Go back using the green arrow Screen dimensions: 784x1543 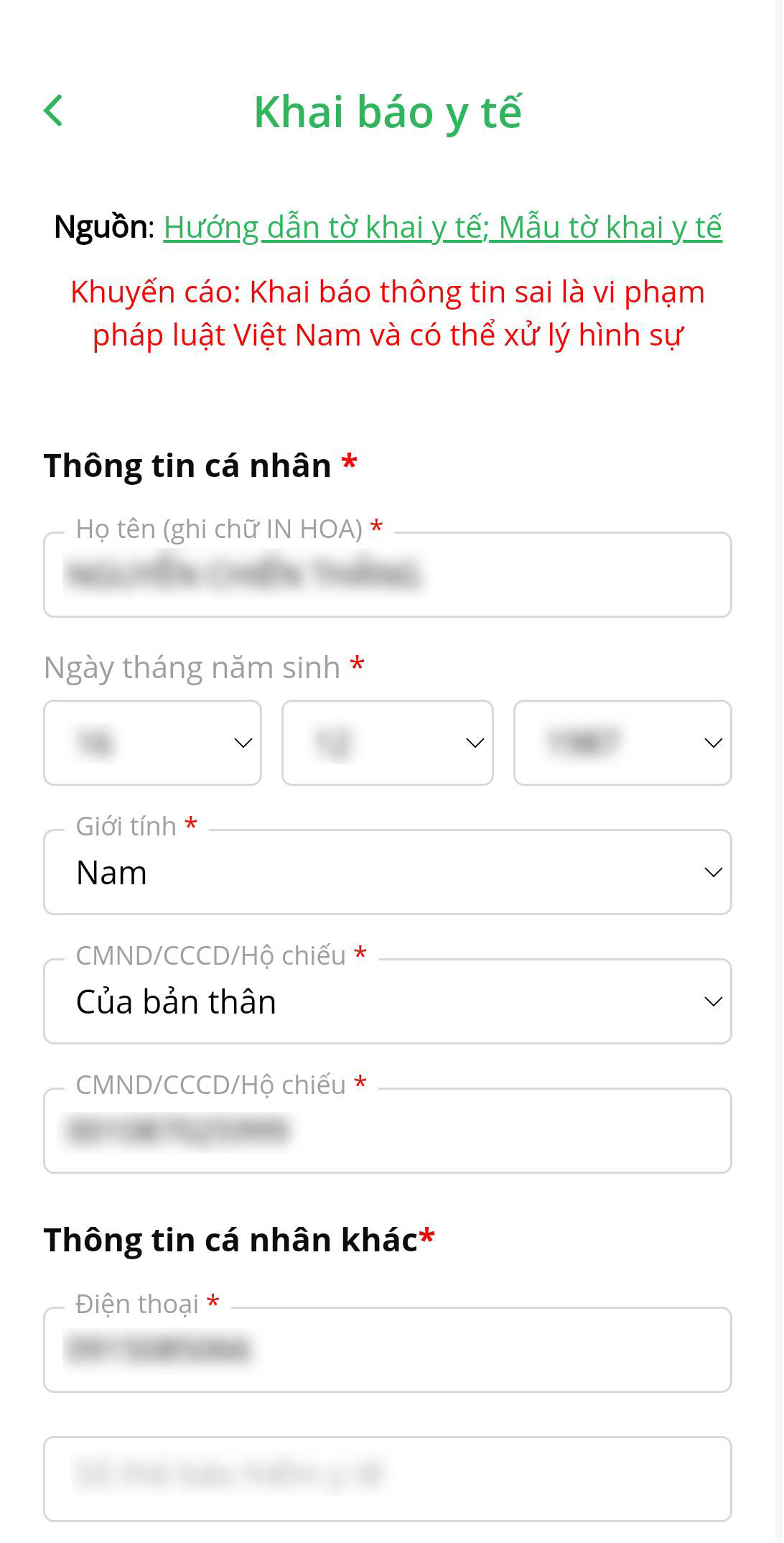point(53,111)
